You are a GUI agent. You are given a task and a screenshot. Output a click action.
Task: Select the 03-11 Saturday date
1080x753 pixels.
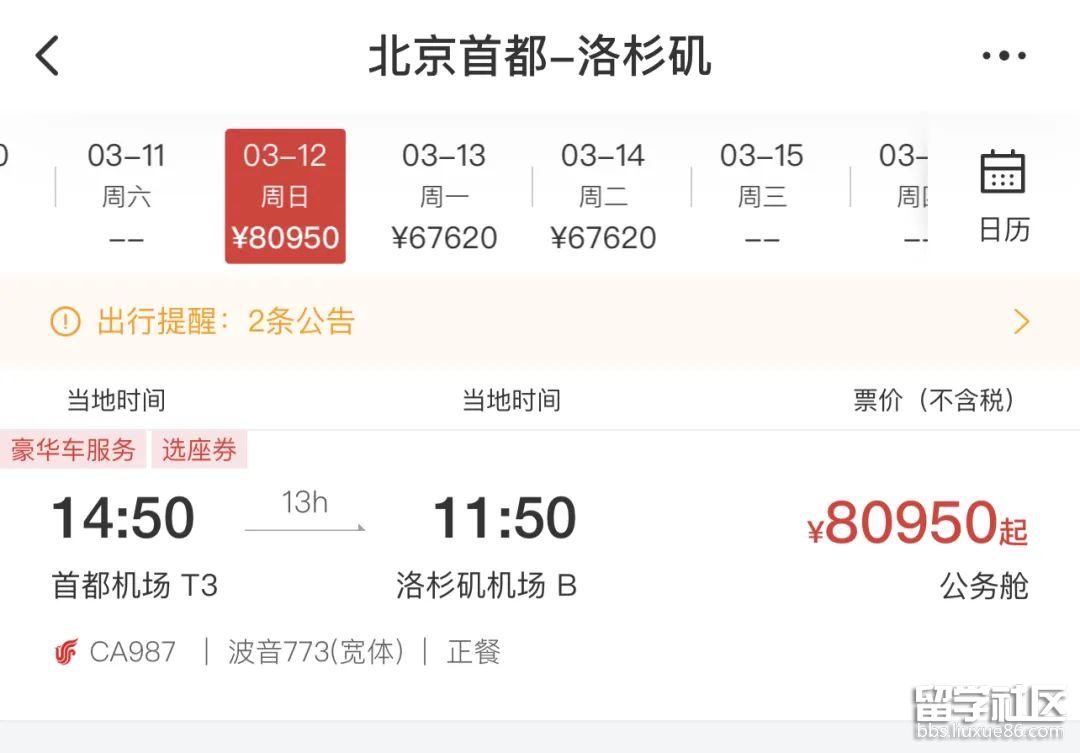tap(126, 196)
